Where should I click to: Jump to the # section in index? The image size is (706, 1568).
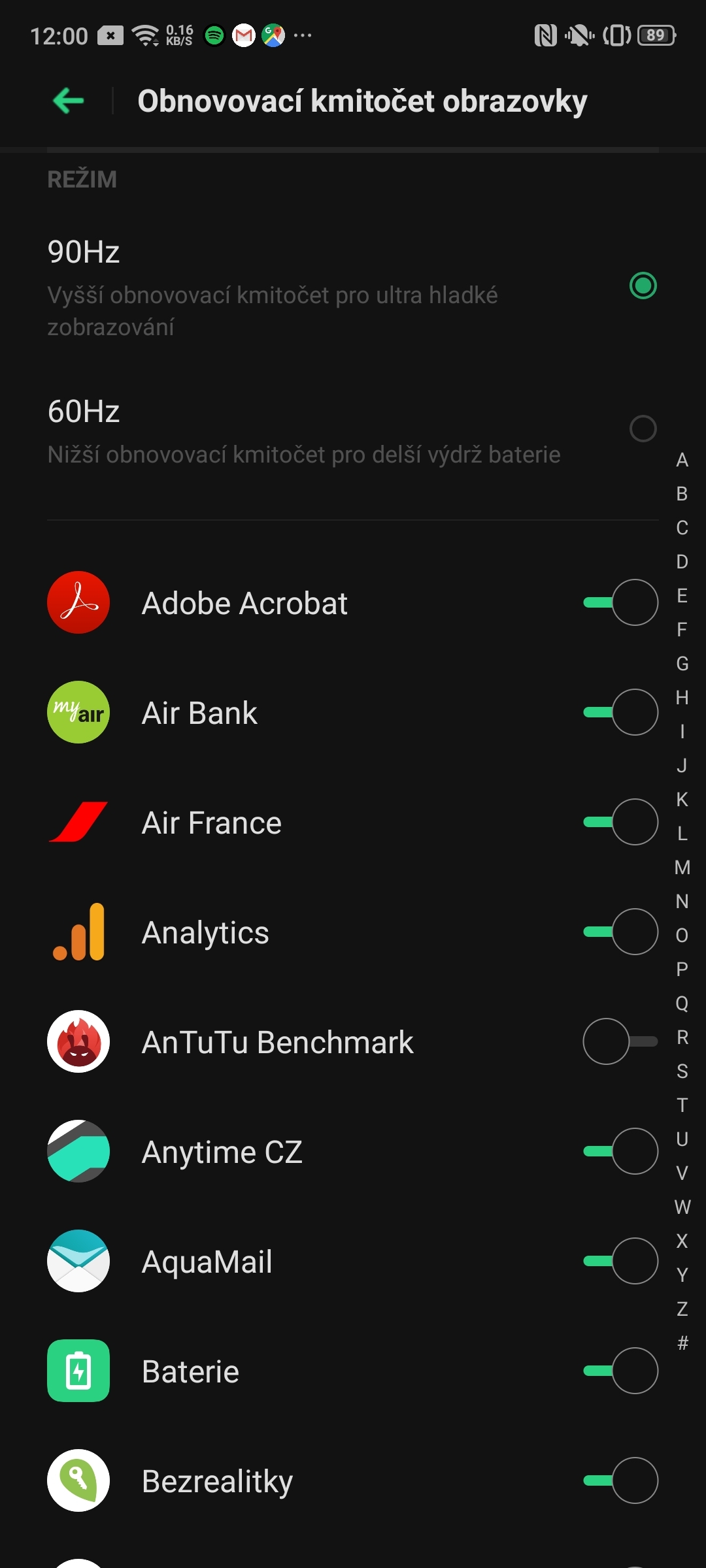click(x=682, y=1343)
